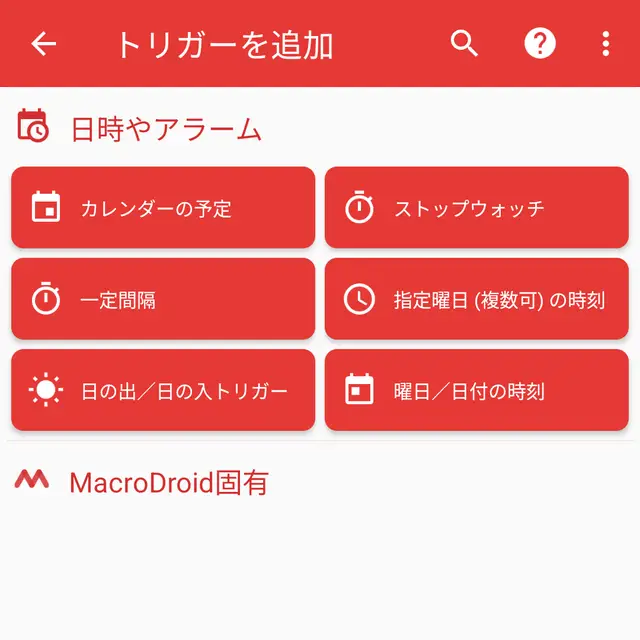This screenshot has height=640, width=640.
Task: Go back from トリガーを追加 screen
Action: [x=43, y=44]
